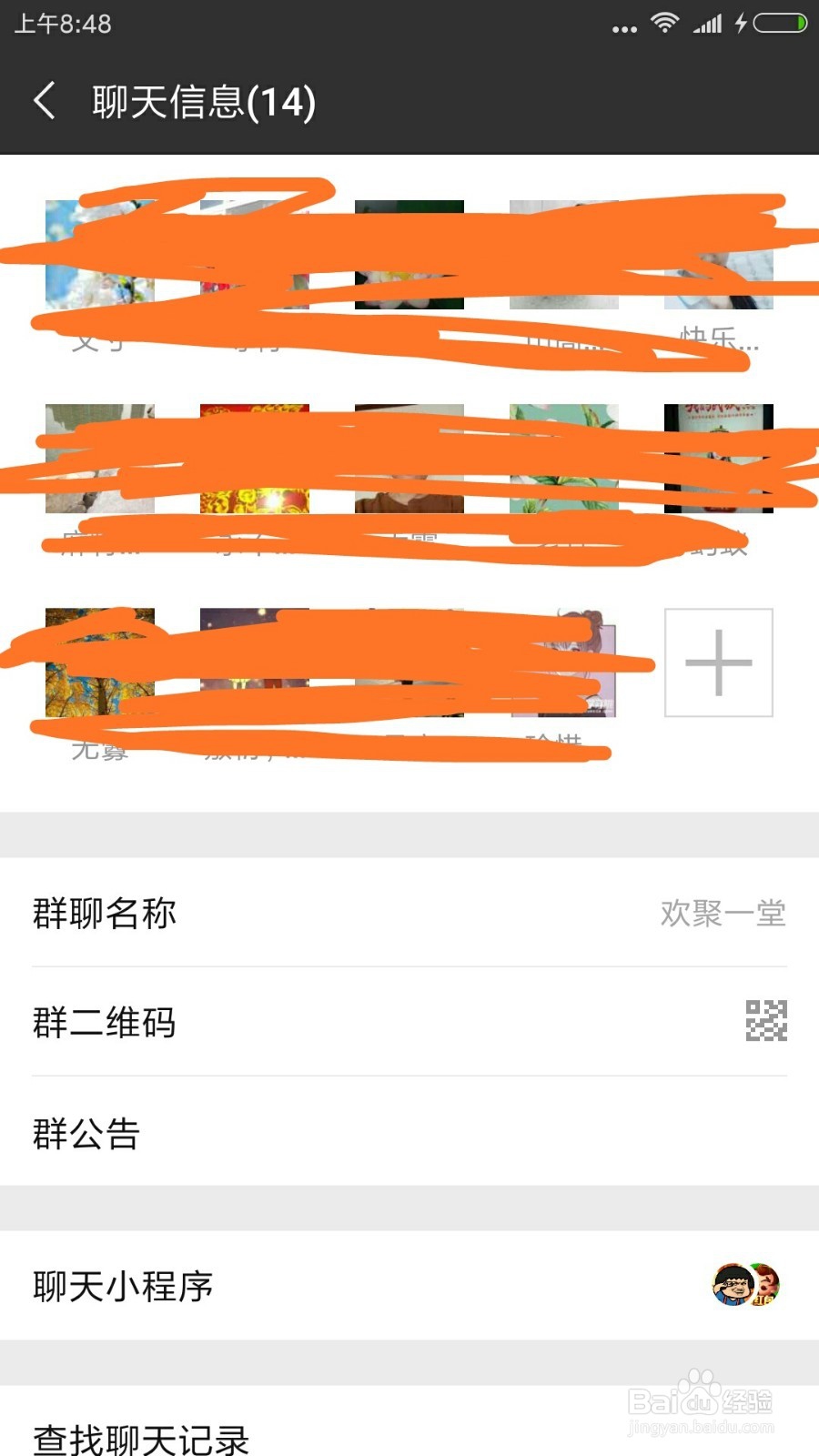Open the 群聊名称 row to edit group name
819x1456 pixels.
[x=409, y=914]
